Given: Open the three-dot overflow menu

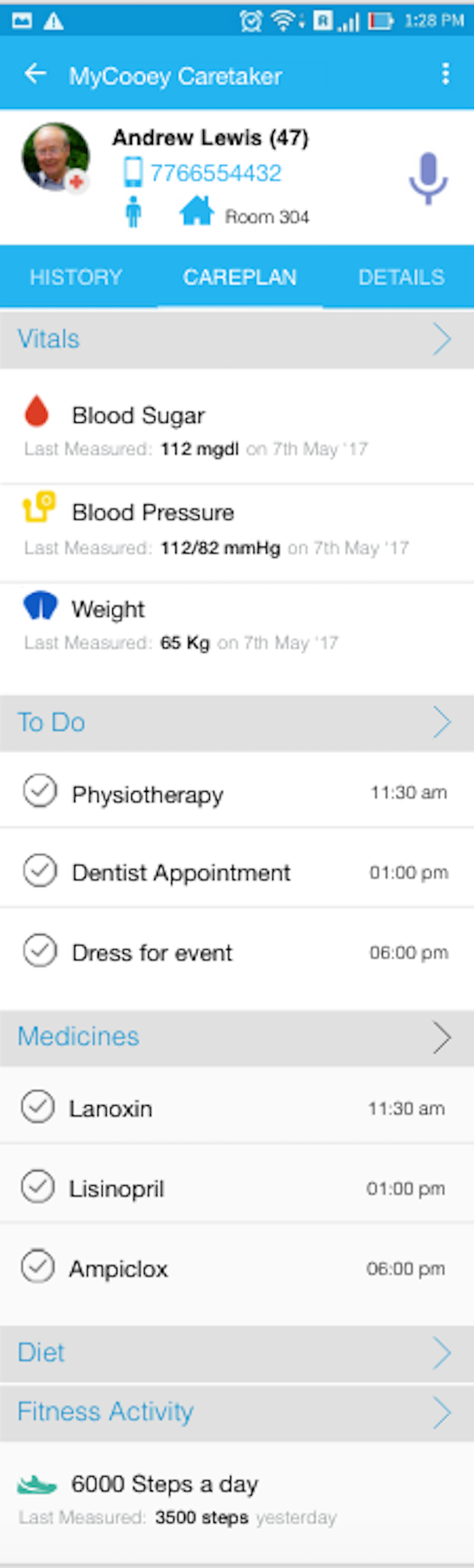Looking at the screenshot, I should click(445, 74).
